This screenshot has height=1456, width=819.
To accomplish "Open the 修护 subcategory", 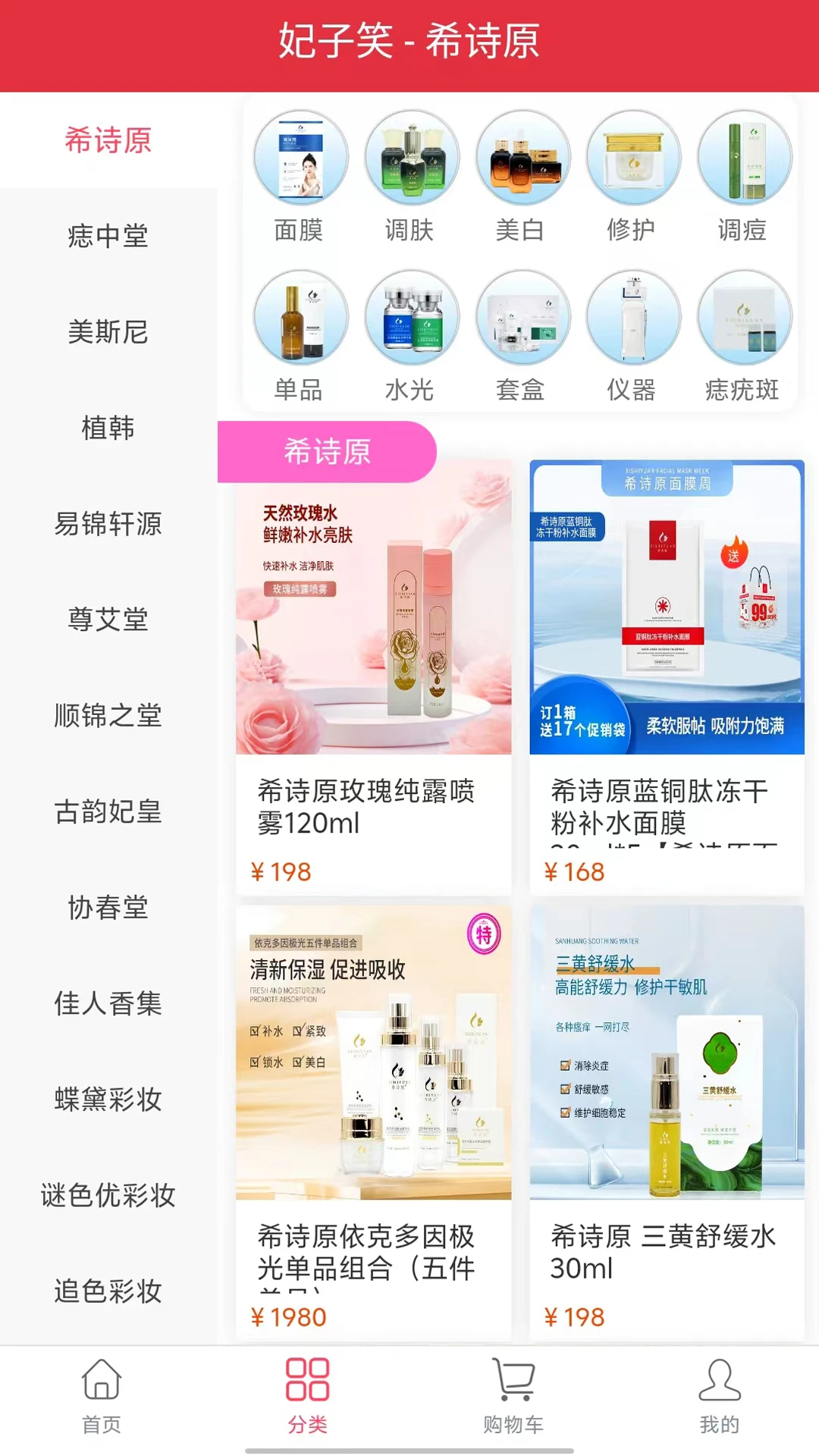I will tap(632, 178).
